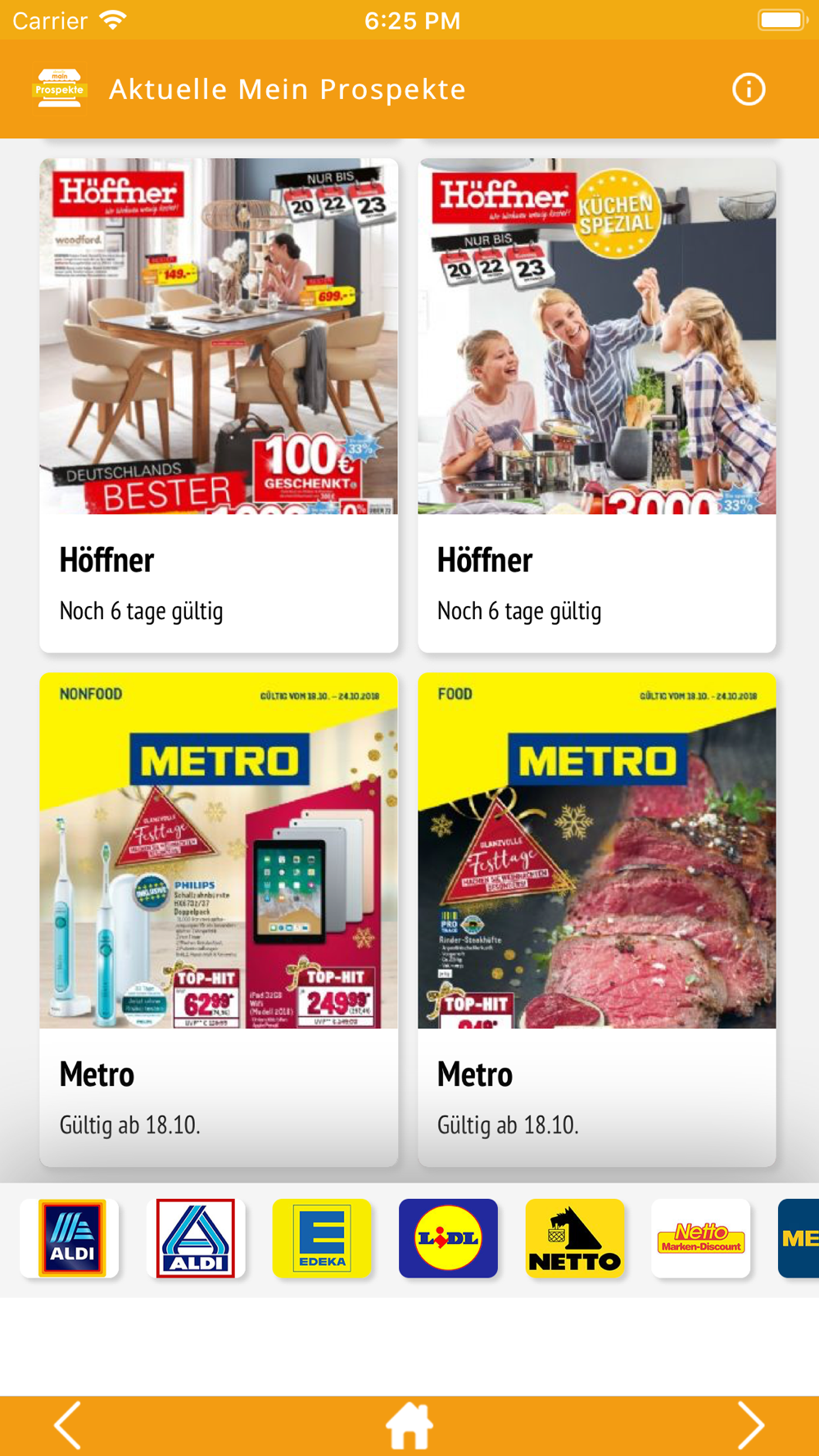Viewport: 819px width, 1456px height.
Task: Choose the Edeka store
Action: [322, 1238]
